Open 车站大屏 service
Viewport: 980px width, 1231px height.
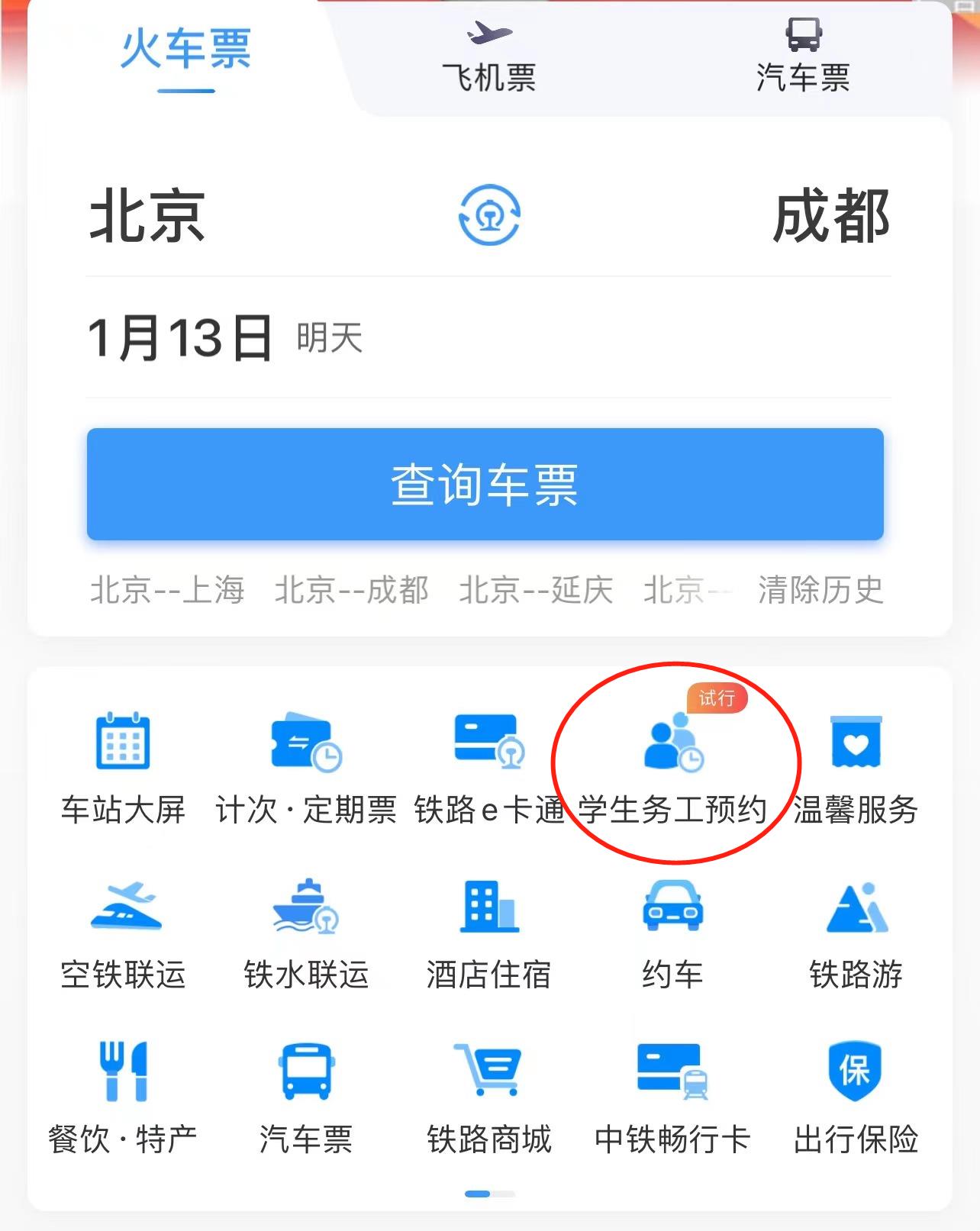coord(123,767)
